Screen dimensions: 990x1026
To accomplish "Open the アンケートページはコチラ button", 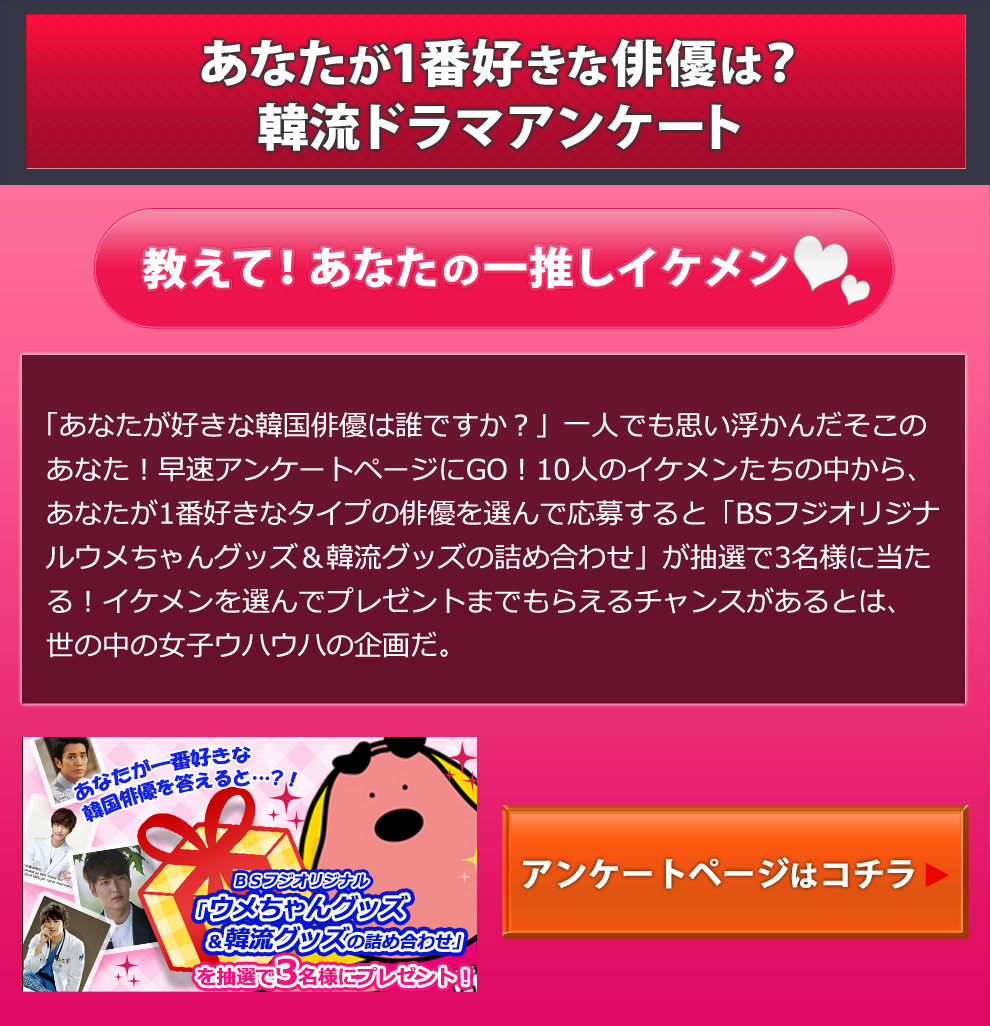I will point(735,872).
